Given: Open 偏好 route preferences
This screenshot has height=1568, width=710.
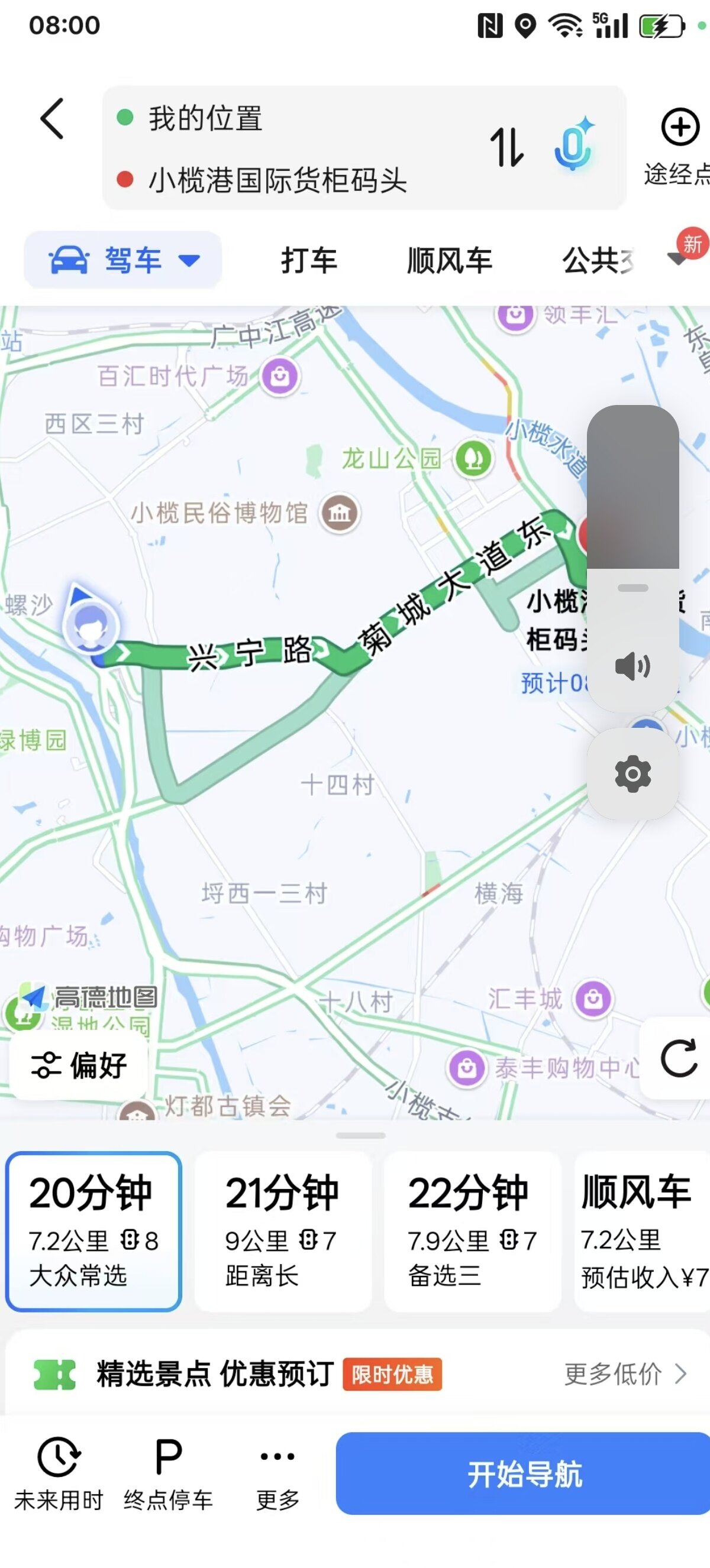Looking at the screenshot, I should click(x=79, y=1065).
